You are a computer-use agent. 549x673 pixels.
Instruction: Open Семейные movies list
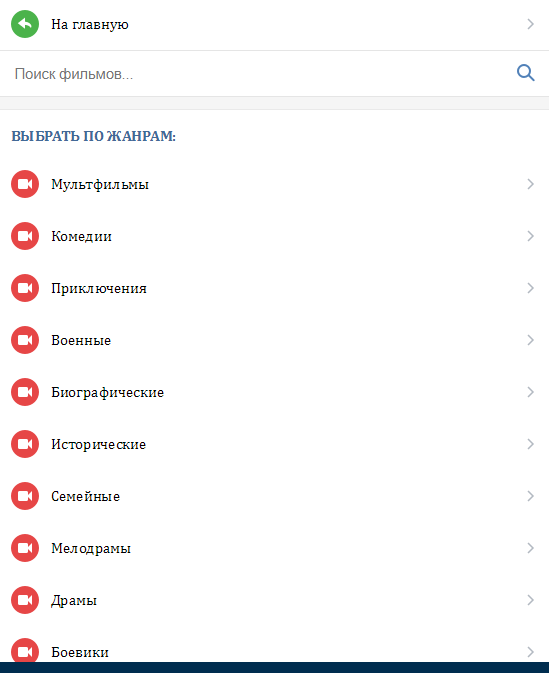(x=274, y=496)
